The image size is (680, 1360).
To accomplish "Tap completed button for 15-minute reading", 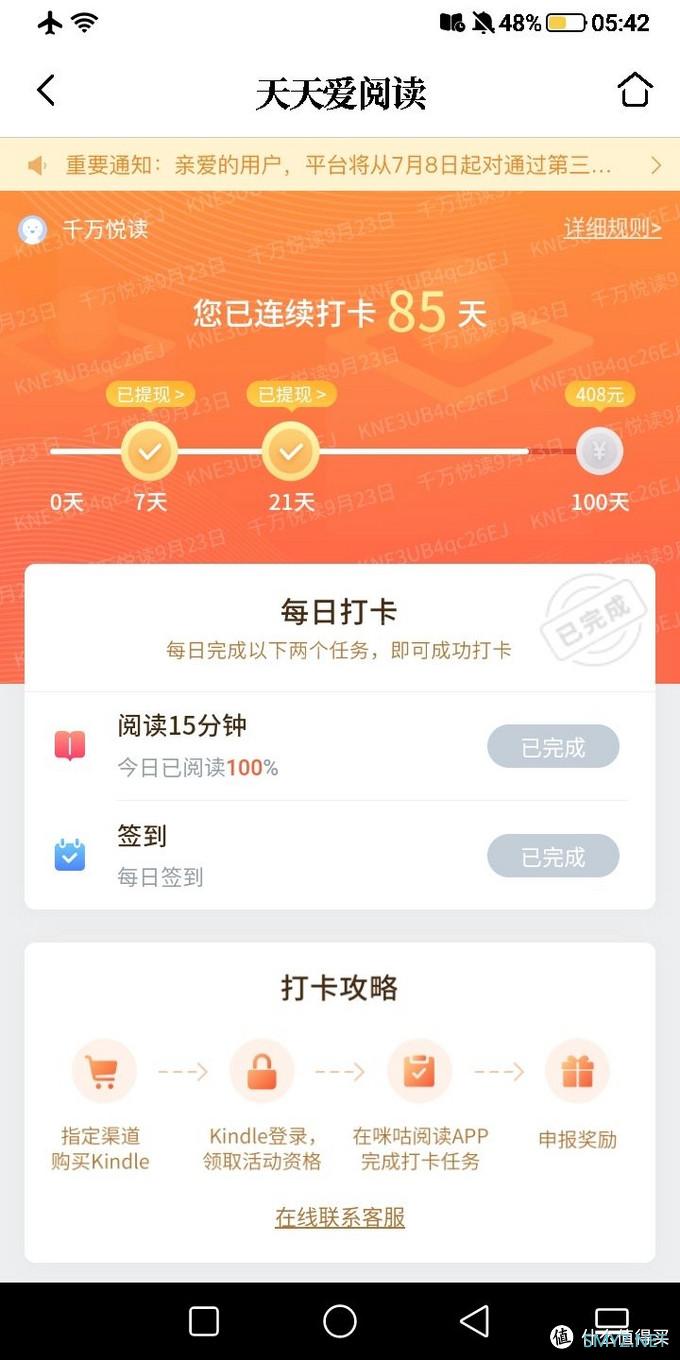I will (553, 747).
